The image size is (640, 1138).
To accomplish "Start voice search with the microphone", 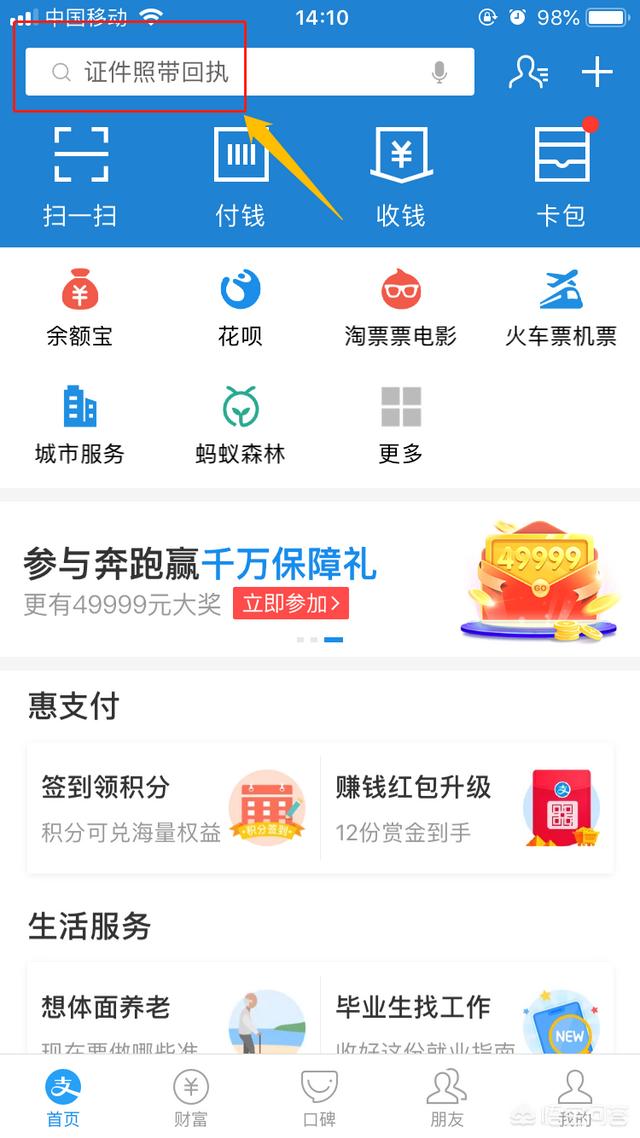I will pos(438,72).
